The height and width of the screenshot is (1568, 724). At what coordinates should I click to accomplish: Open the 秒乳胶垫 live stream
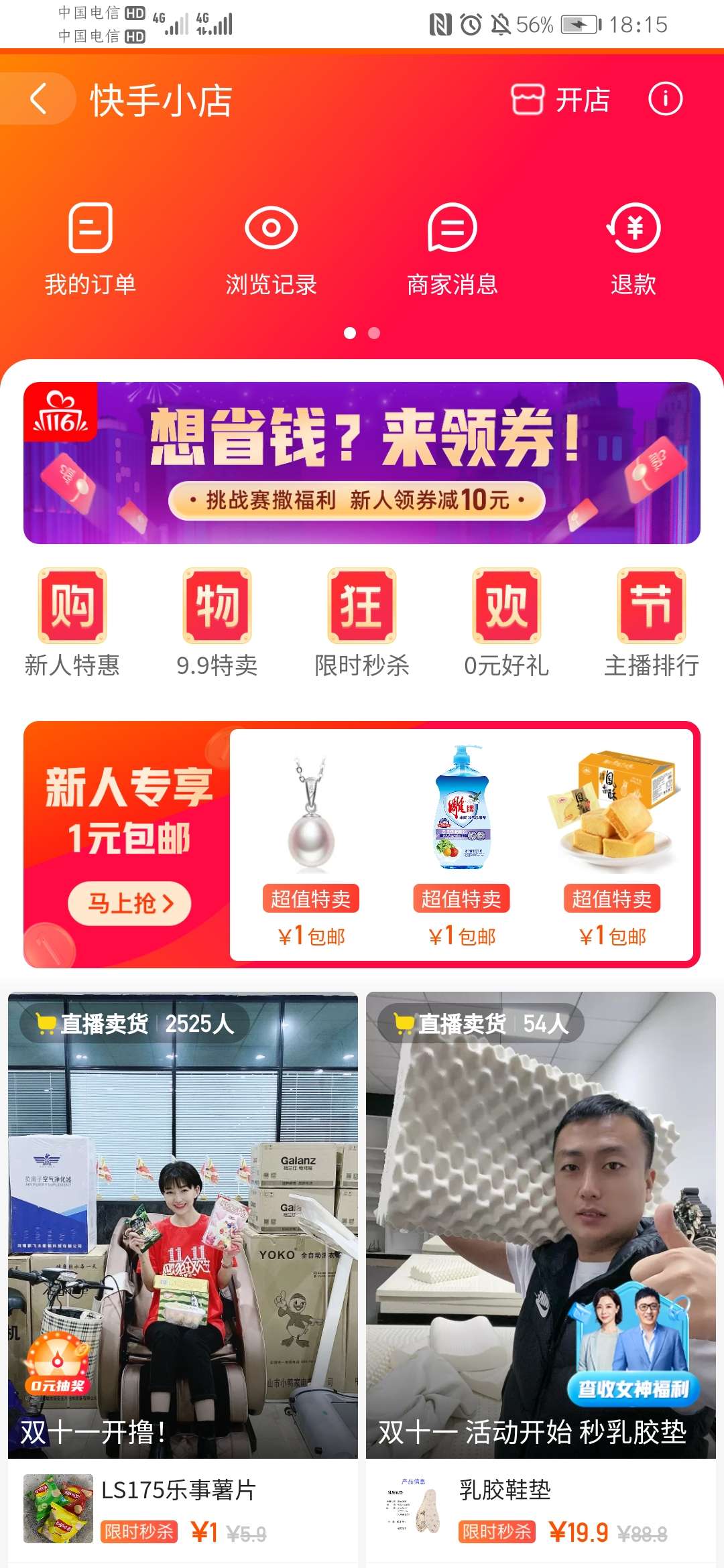coord(540,1226)
